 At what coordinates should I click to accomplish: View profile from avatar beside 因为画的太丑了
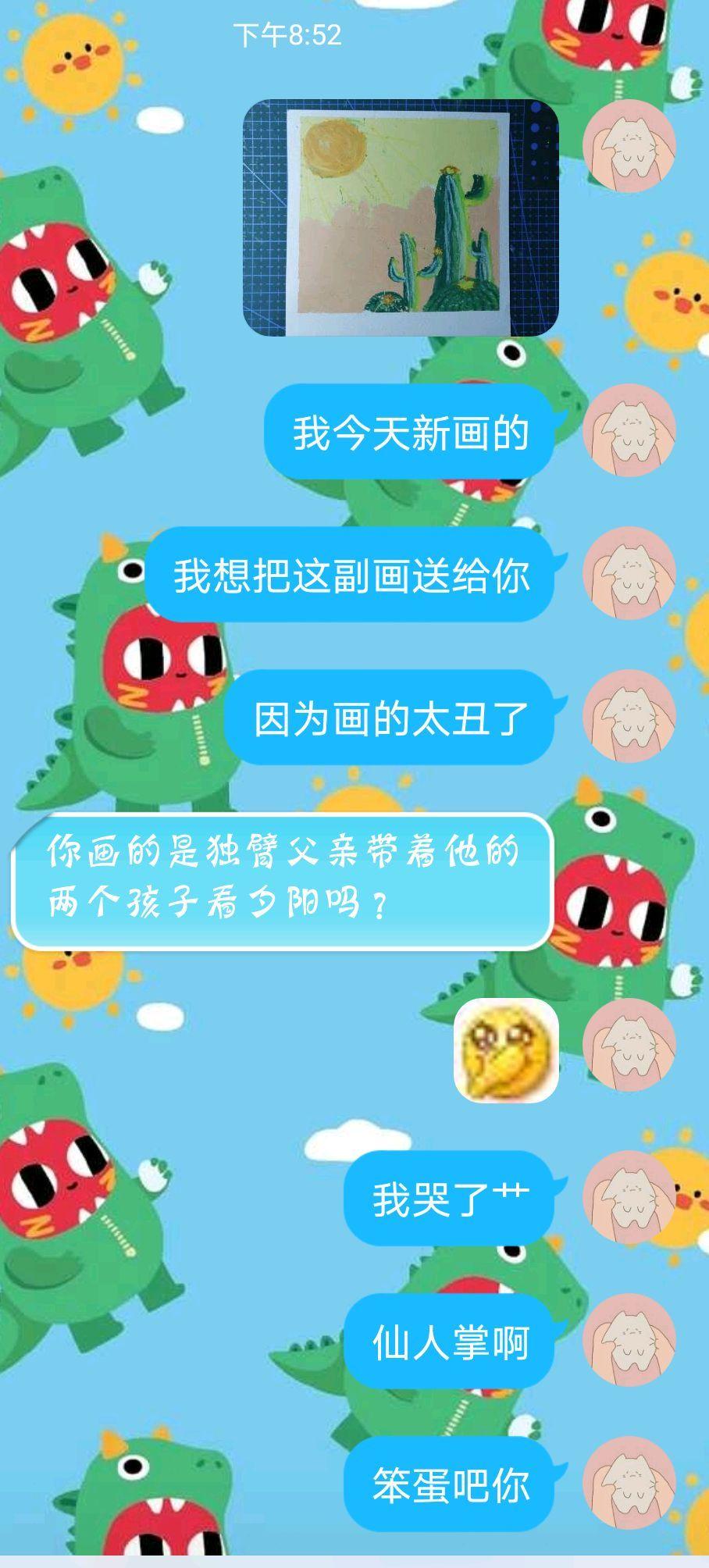(x=629, y=716)
